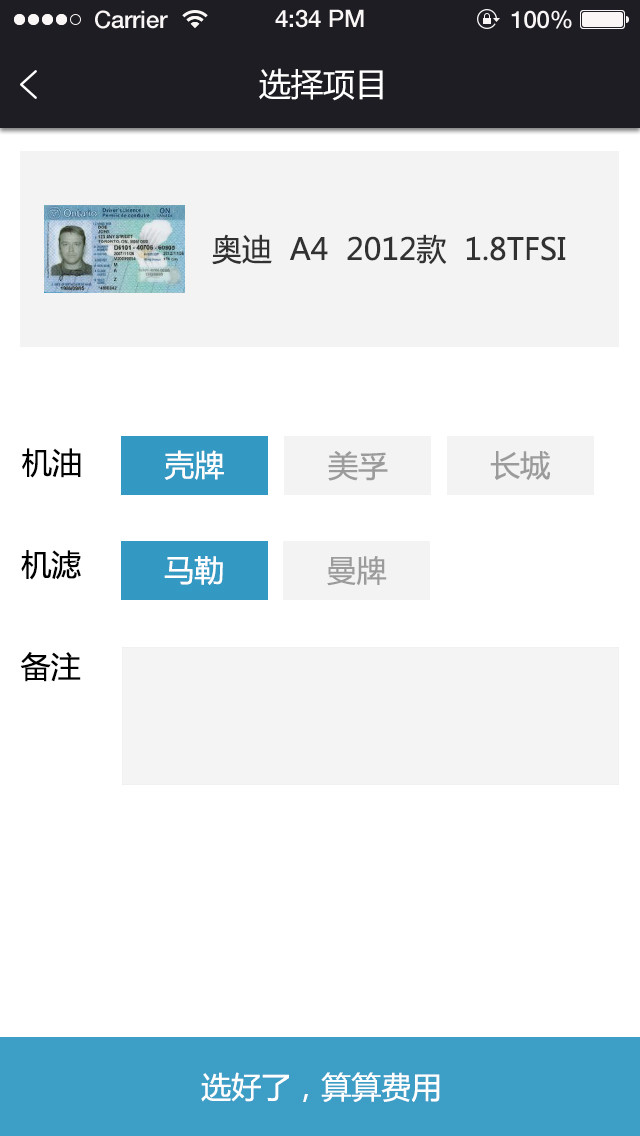Pick 长城 engine oil brand
Screen dimensions: 640x1136
coord(520,465)
